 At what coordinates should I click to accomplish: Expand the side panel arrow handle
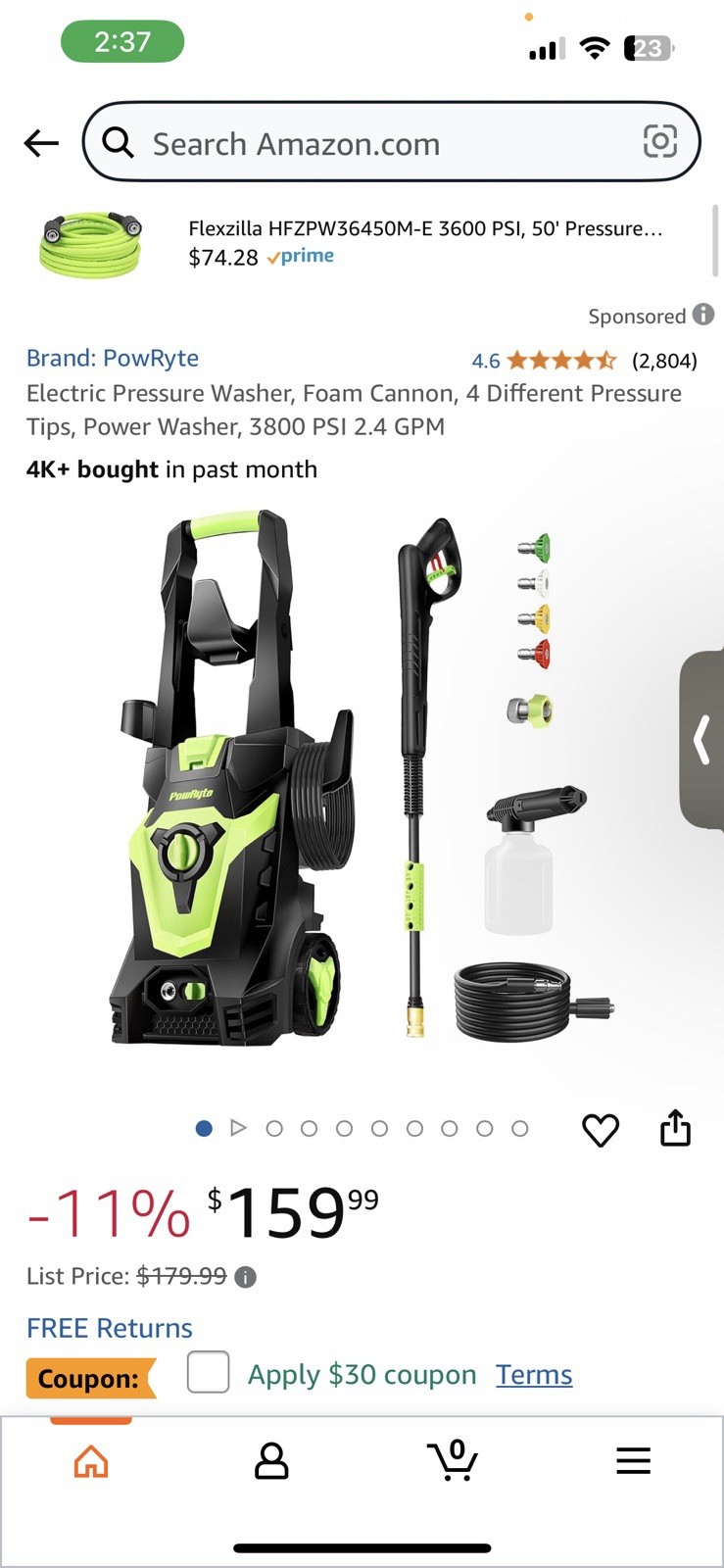click(x=702, y=740)
